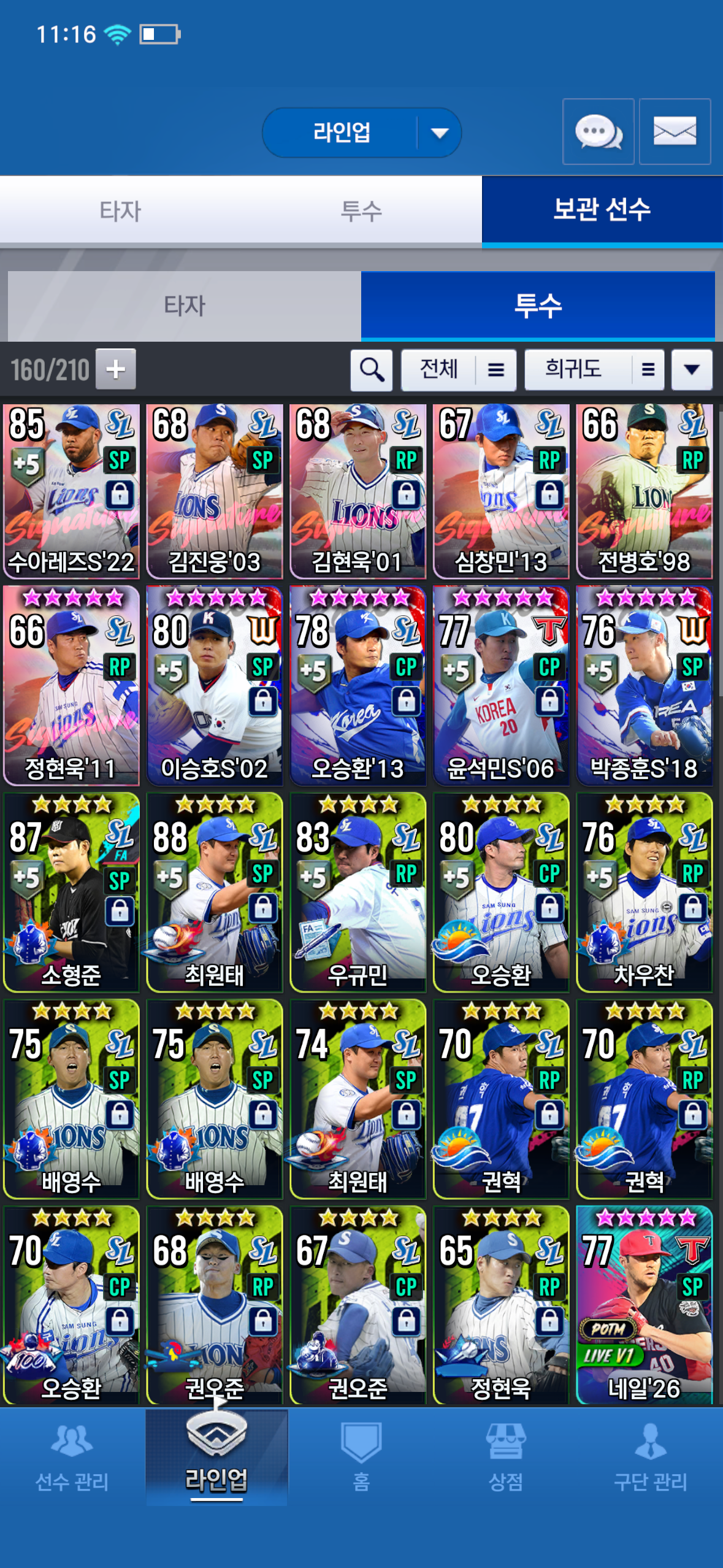
Task: Open the 전체 filter menu
Action: coord(458,370)
